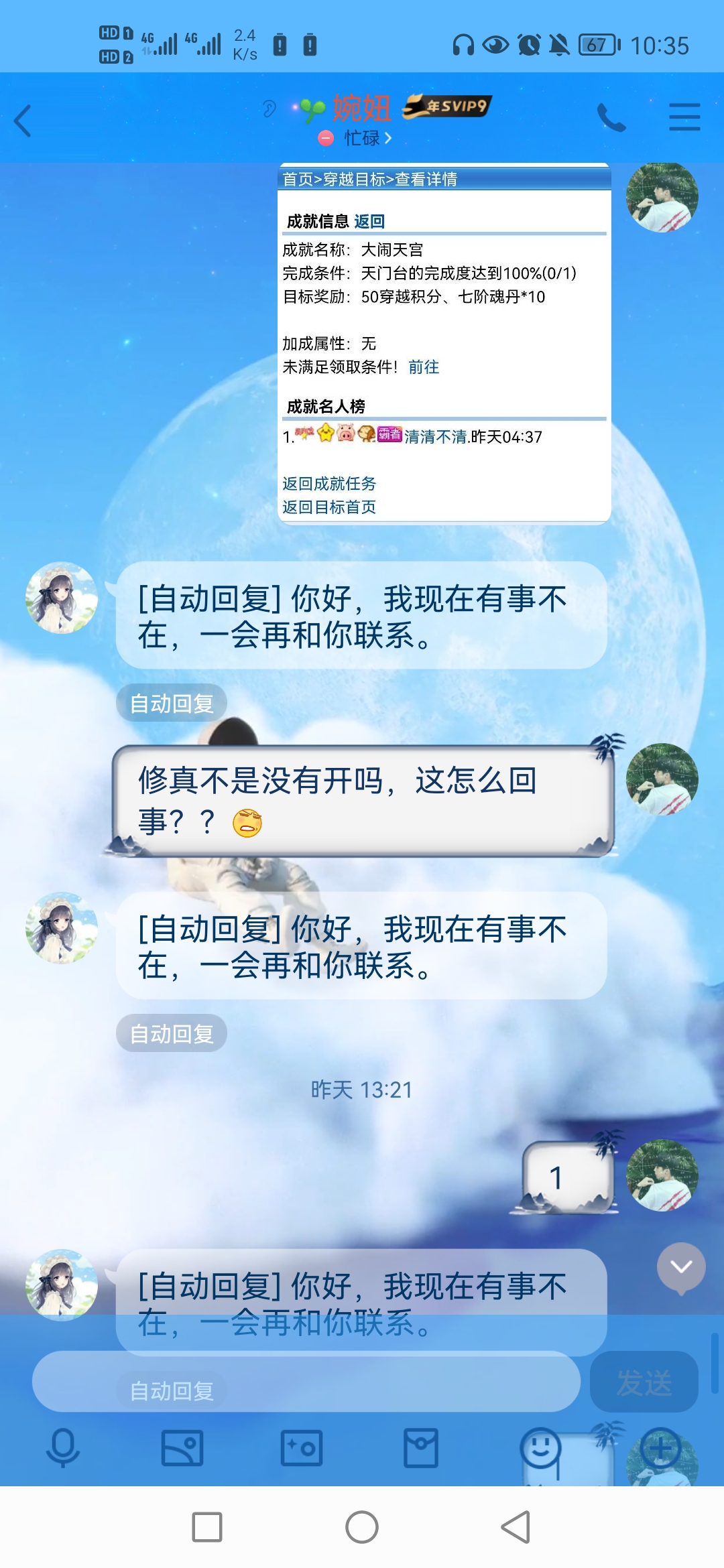The image size is (724, 1568).
Task: Open the photo gallery picker
Action: click(x=182, y=1447)
